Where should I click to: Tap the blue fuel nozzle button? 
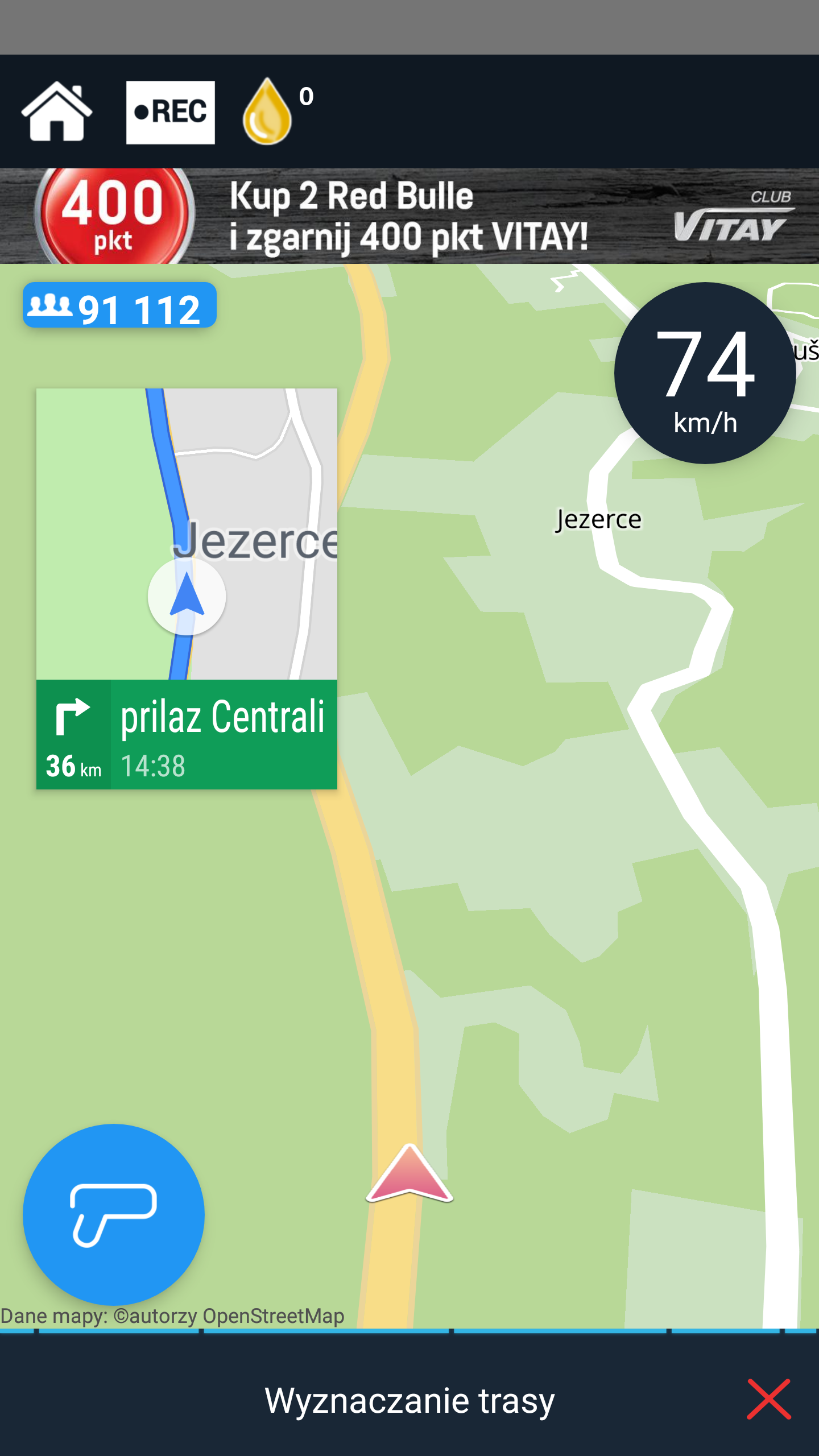click(x=114, y=1214)
